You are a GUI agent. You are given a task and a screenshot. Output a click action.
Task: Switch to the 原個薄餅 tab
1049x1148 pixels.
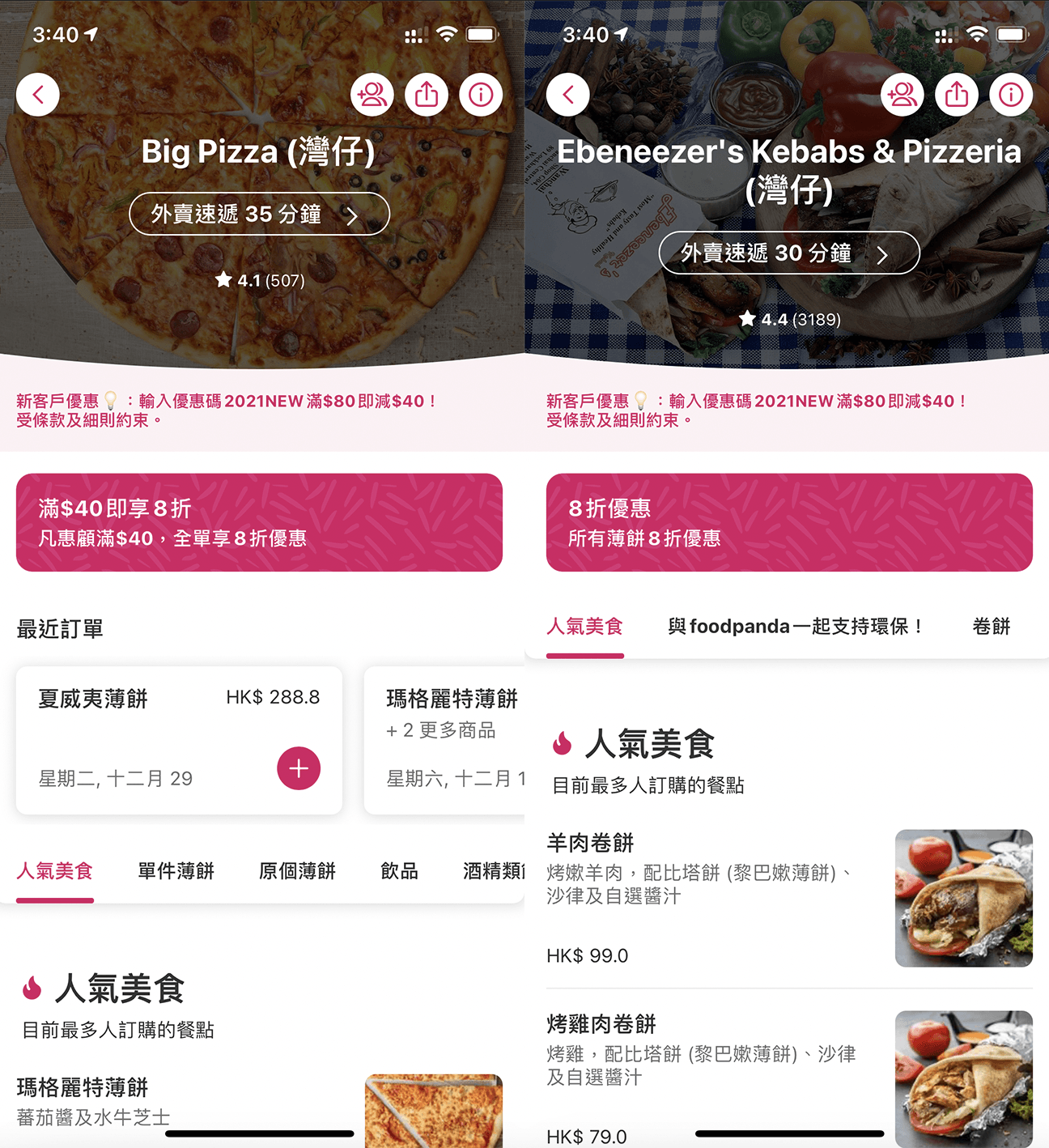[297, 871]
